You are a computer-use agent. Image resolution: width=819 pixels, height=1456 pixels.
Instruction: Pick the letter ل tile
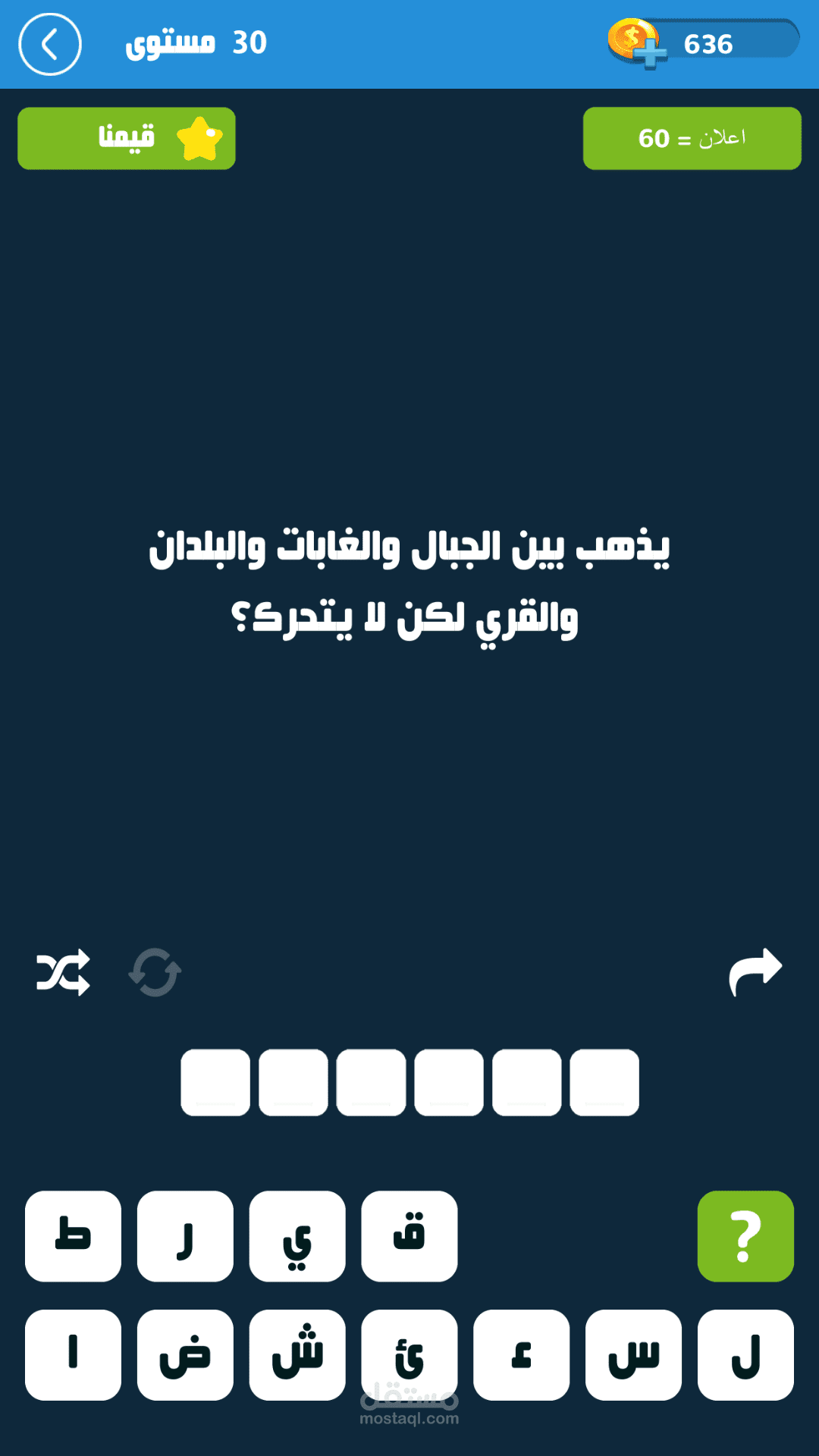click(x=745, y=1354)
